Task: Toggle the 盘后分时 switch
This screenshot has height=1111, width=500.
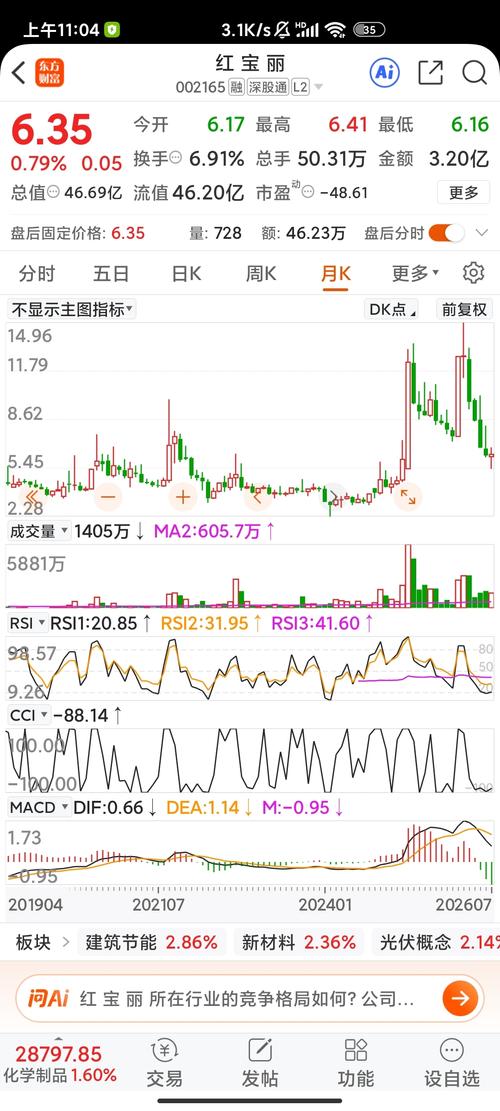Action: (447, 232)
